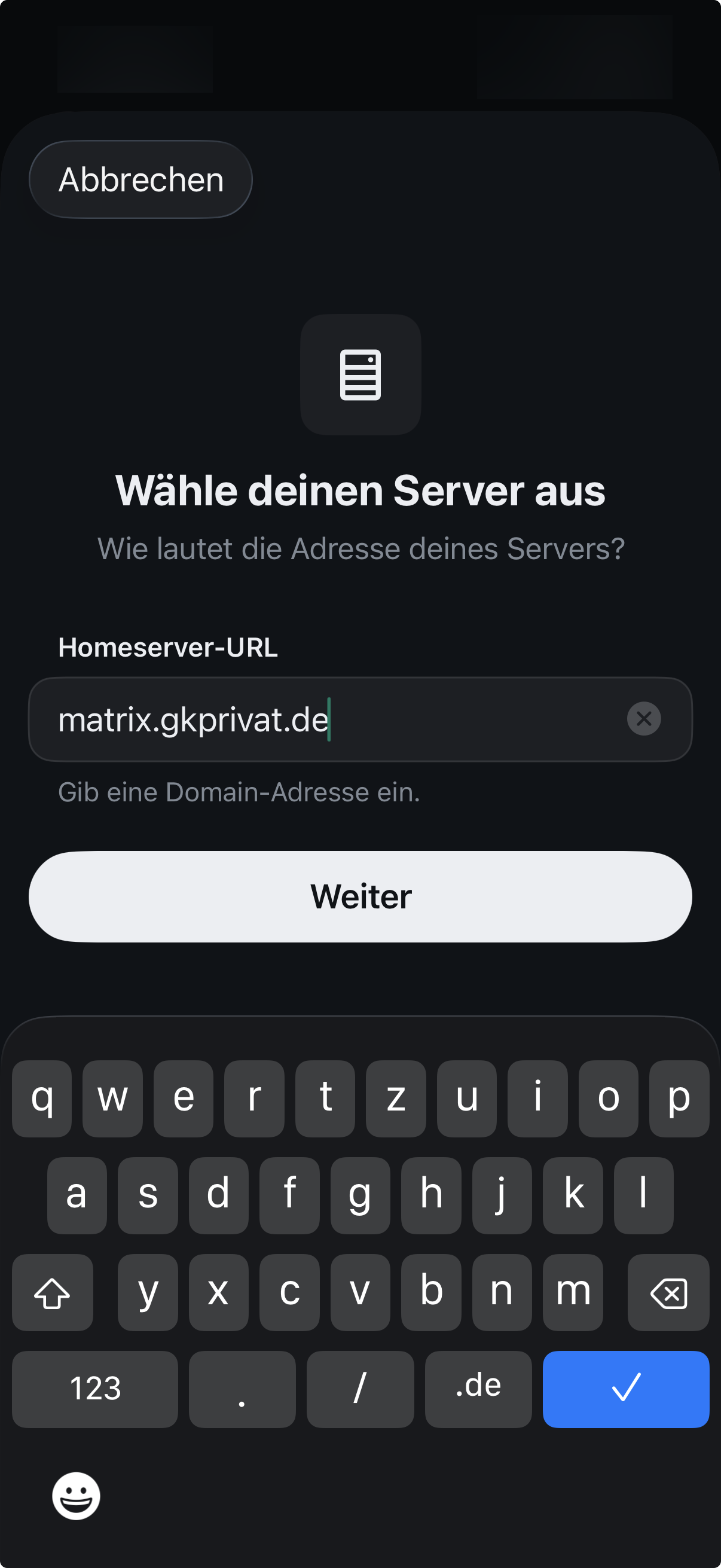Delete a character with the backspace key
Screen dimensions: 721x1568
668,1293
